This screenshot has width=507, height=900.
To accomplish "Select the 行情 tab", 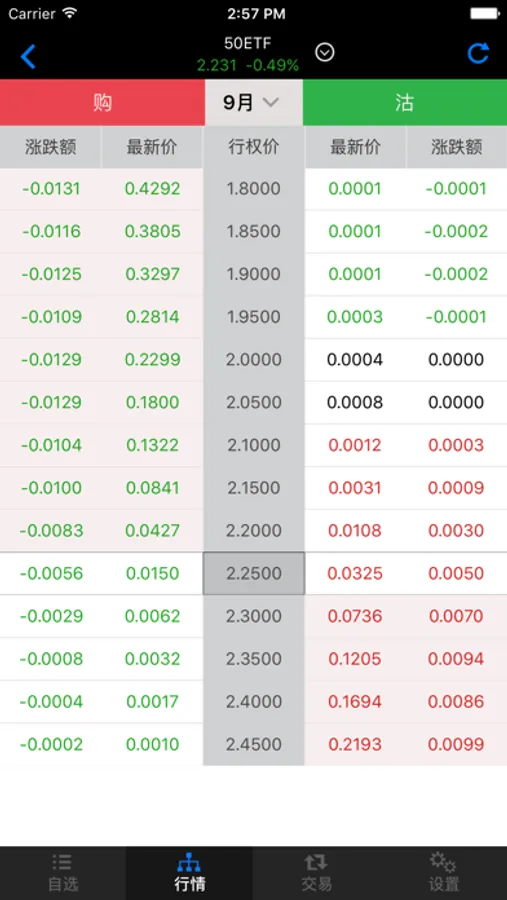I will tap(189, 872).
